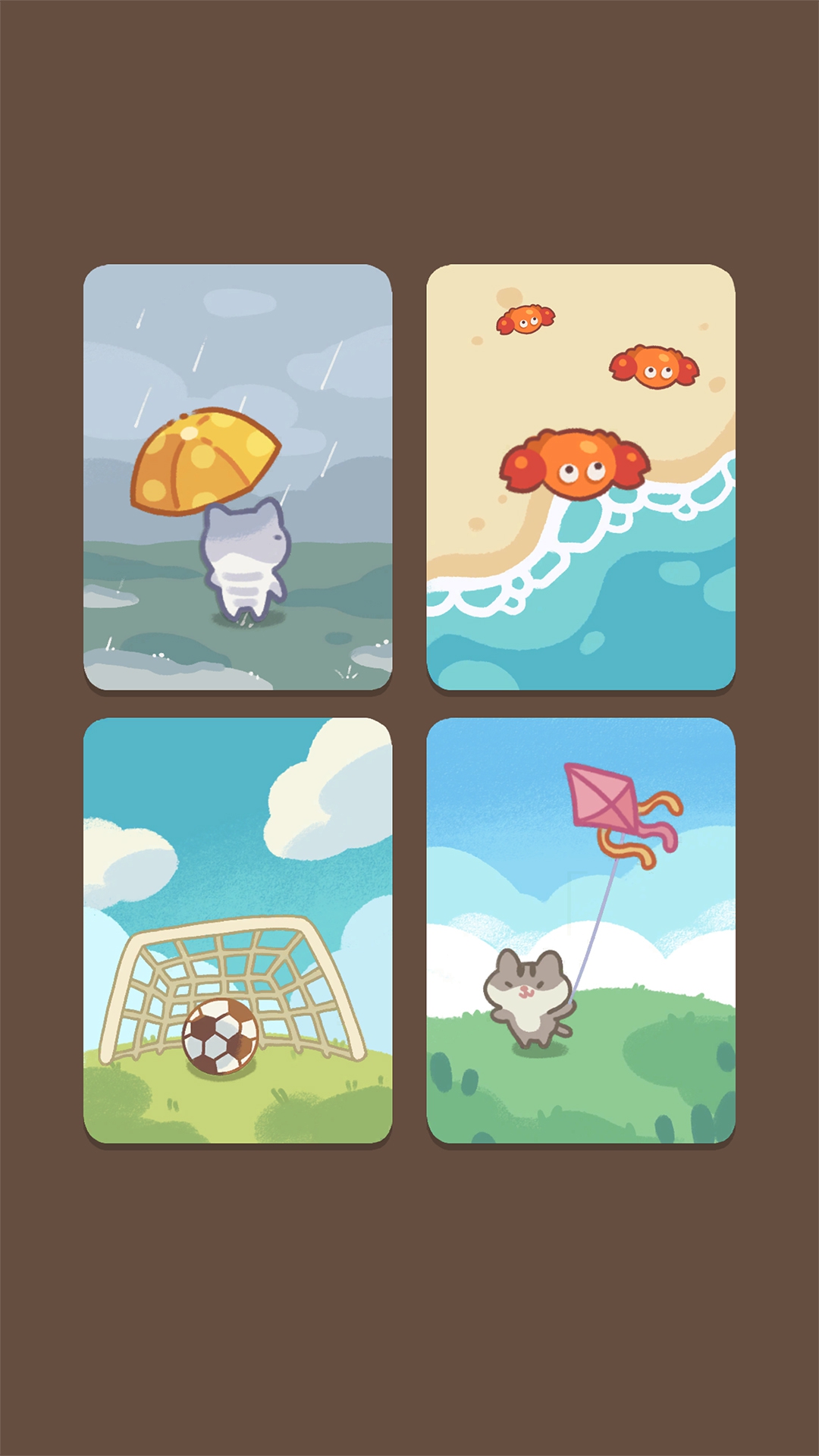
Task: Choose the beach crabs card
Action: (581, 476)
